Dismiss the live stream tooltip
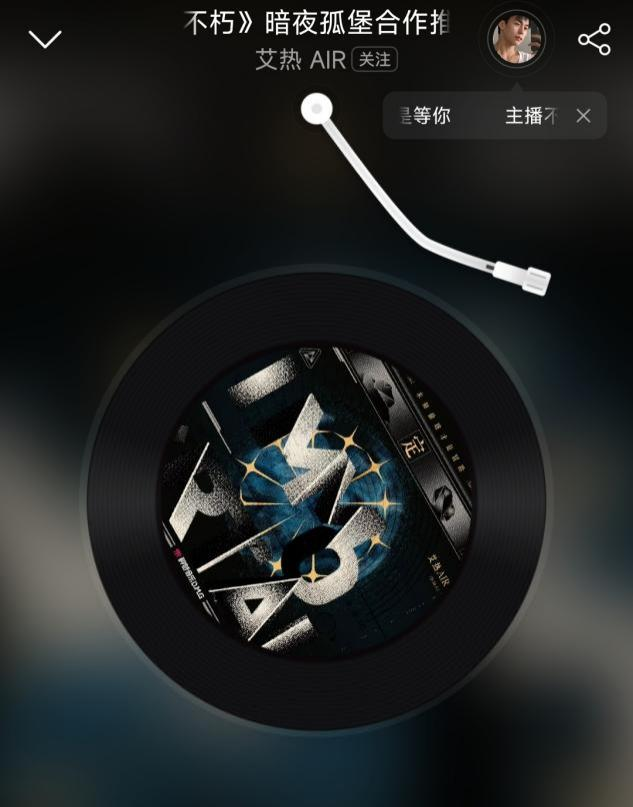Image resolution: width=633 pixels, height=807 pixels. pos(584,116)
